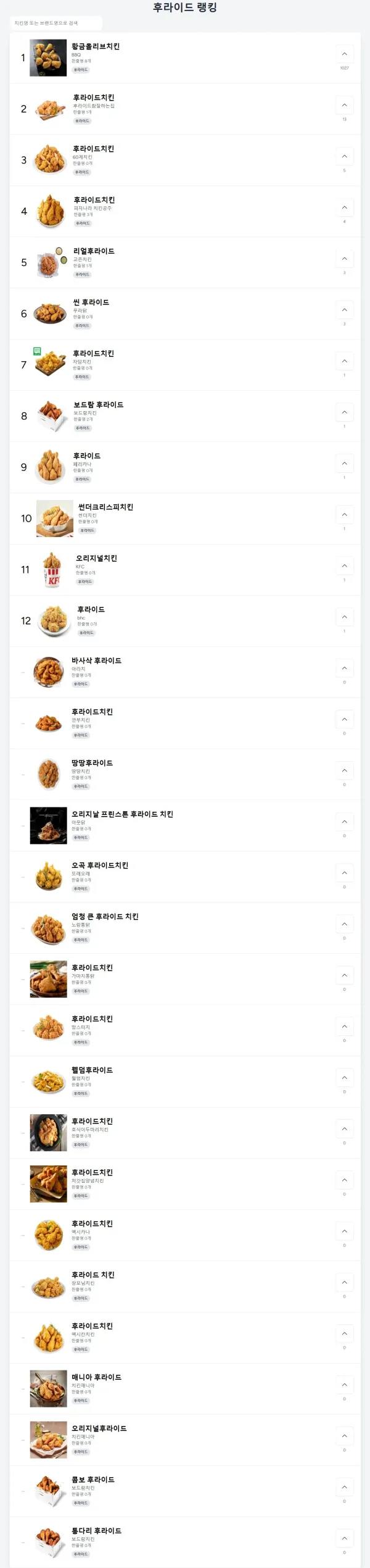The height and width of the screenshot is (1568, 370).
Task: Open the 바사삭 후라이드 row
Action: (96, 661)
